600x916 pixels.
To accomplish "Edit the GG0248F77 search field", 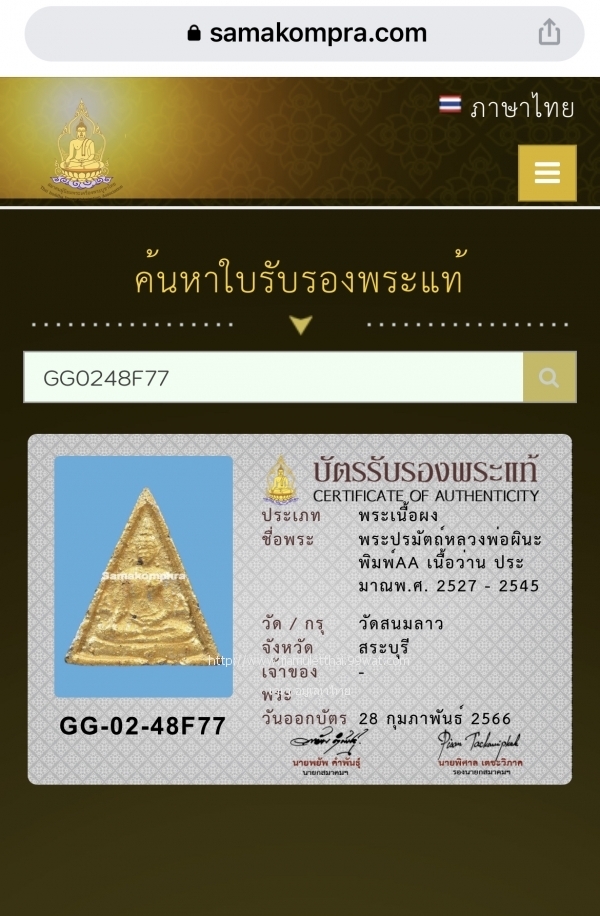I will [x=273, y=377].
